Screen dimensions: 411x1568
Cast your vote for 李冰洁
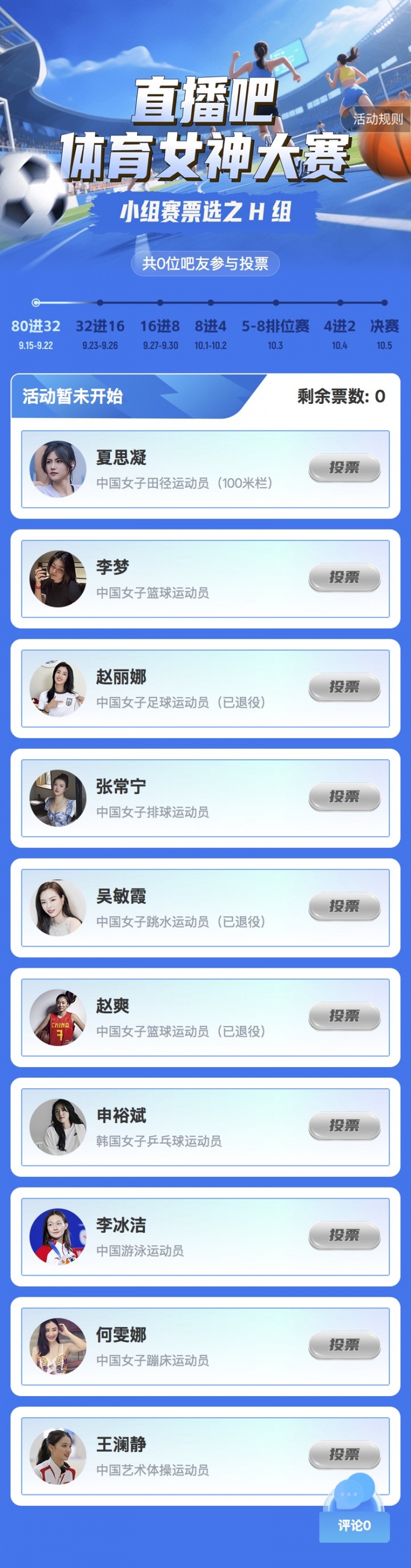344,1235
